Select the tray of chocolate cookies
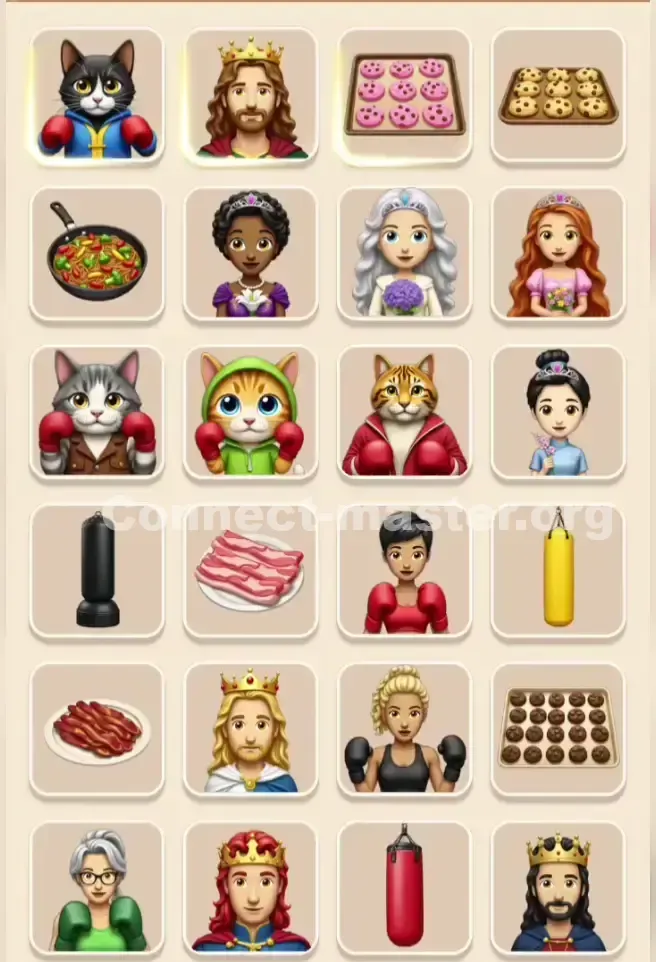The height and width of the screenshot is (962, 656). [558, 730]
